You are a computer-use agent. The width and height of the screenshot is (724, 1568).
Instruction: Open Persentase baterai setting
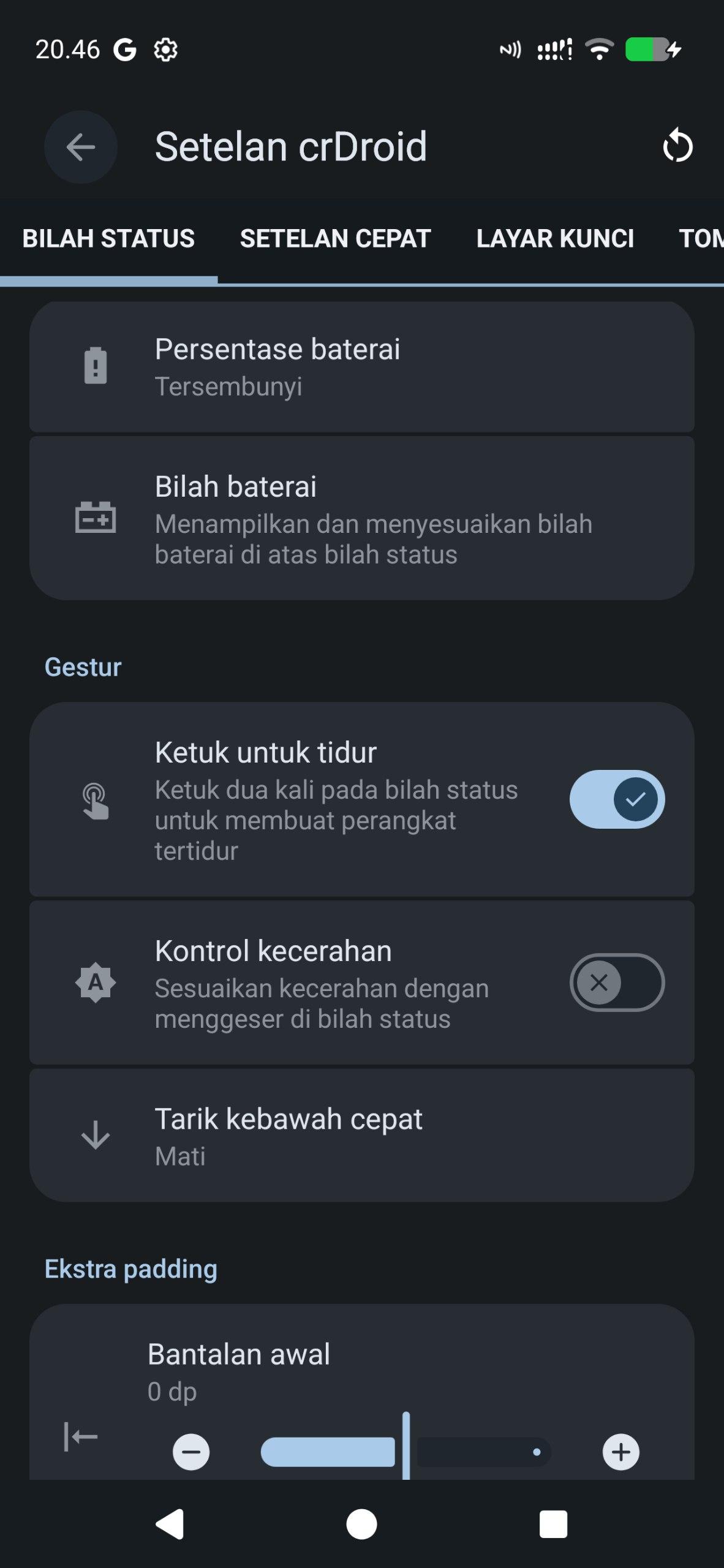361,367
